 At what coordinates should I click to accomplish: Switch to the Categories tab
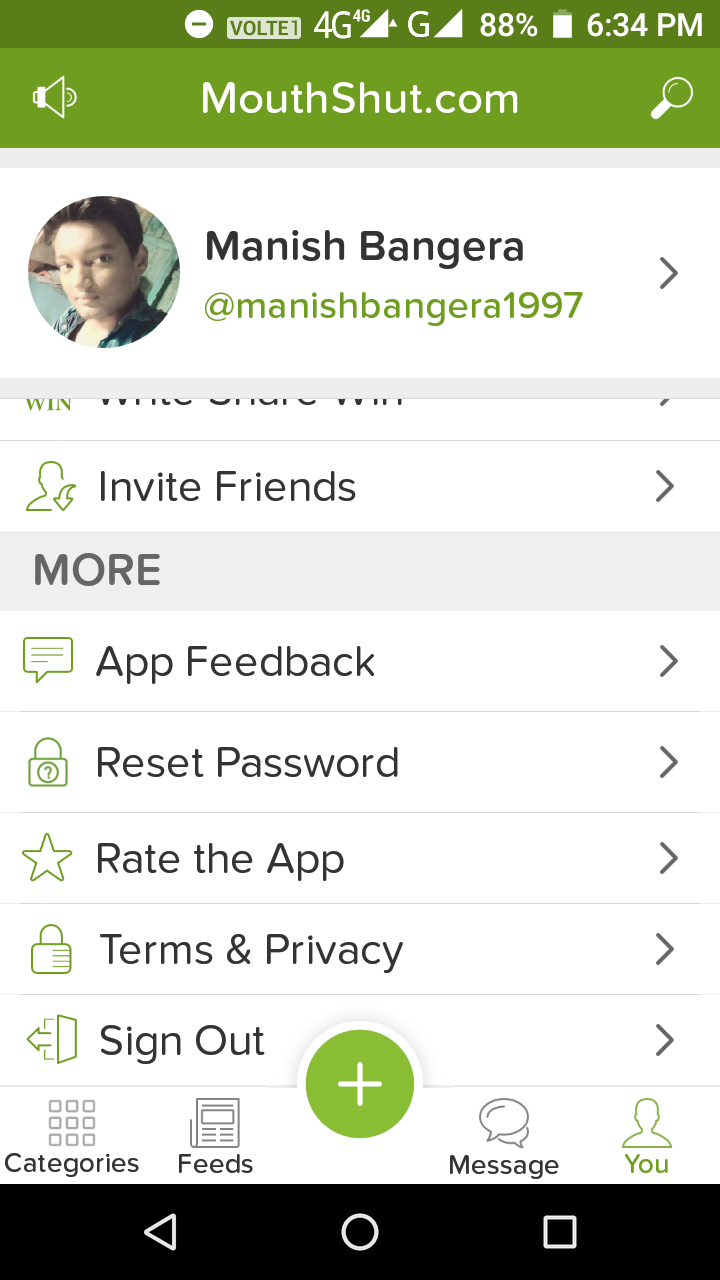point(72,1137)
